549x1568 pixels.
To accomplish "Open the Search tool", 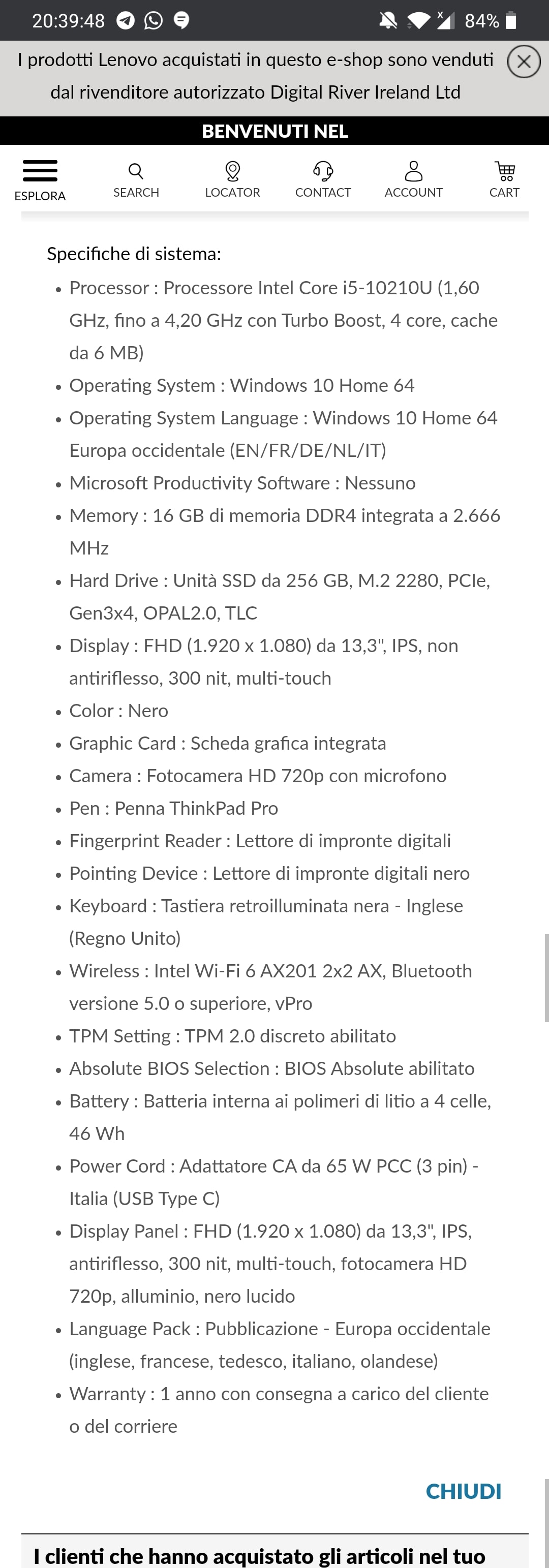I will point(136,179).
